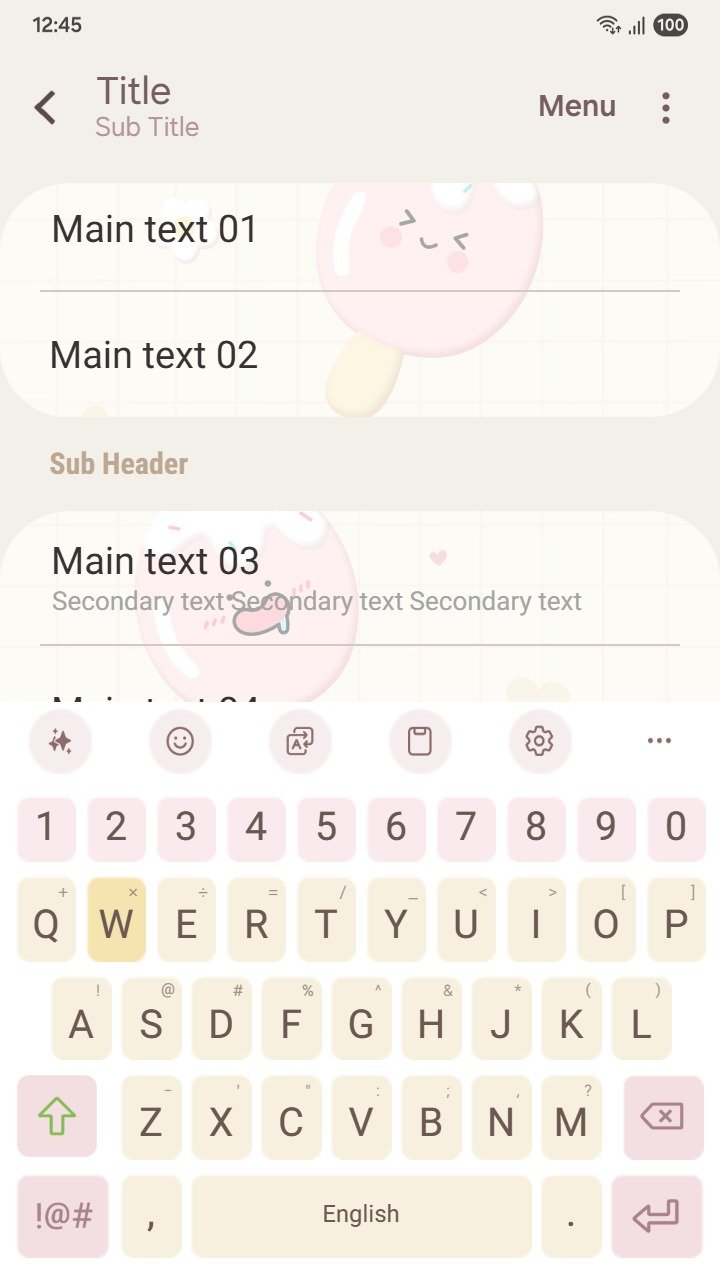The width and height of the screenshot is (720, 1280).
Task: Tap the Menu button in the app bar
Action: [577, 106]
